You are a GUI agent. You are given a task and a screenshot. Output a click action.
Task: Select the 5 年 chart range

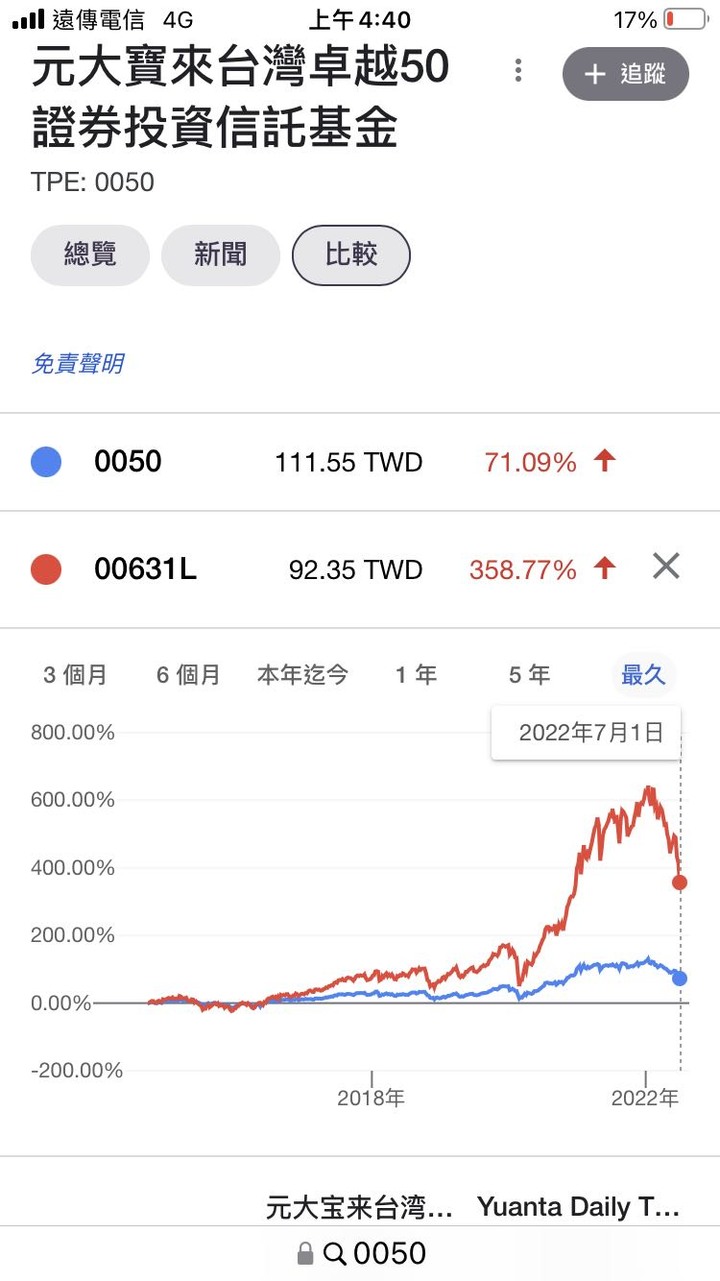point(529,675)
